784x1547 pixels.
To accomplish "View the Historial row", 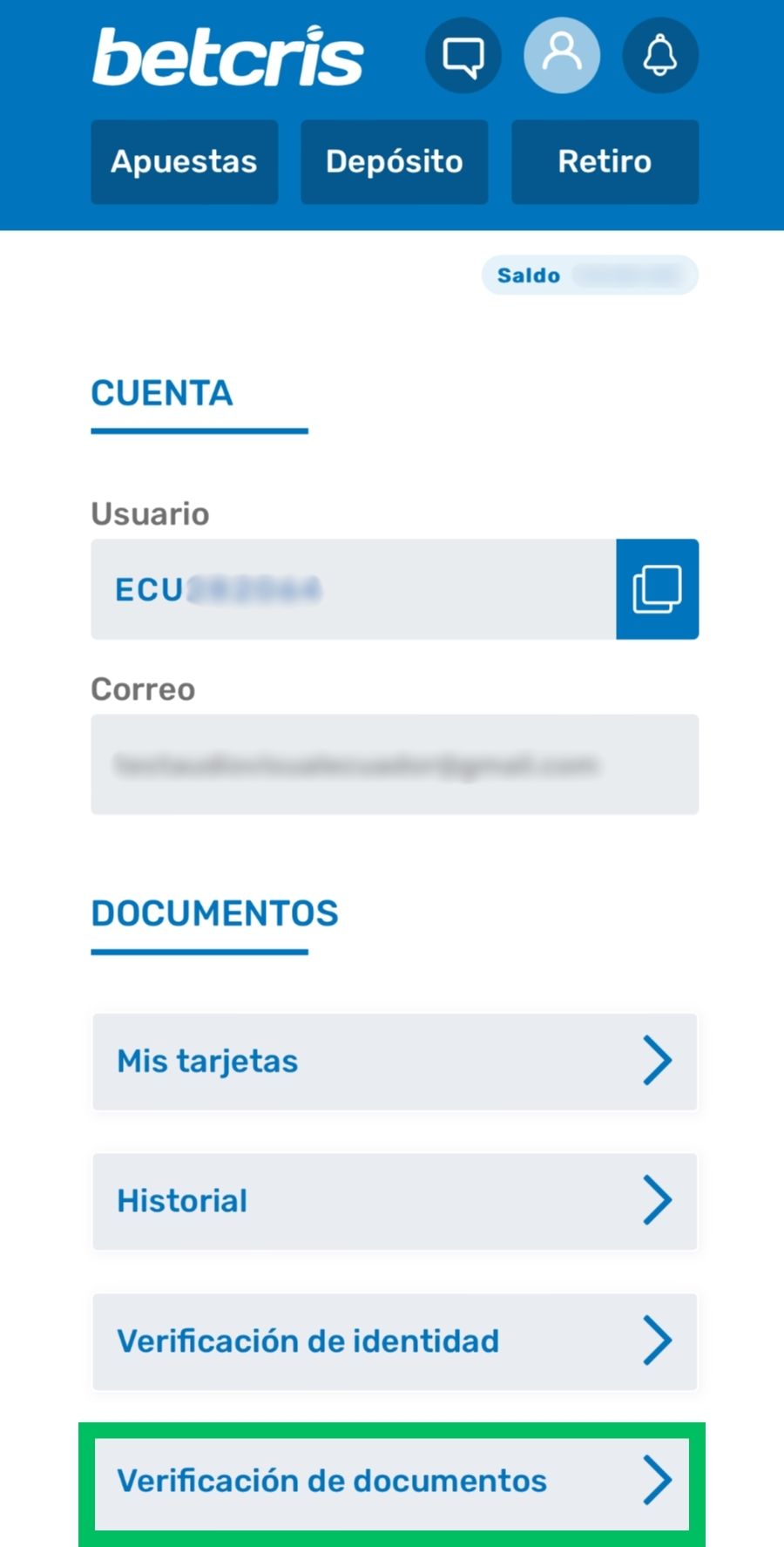I will point(395,1201).
